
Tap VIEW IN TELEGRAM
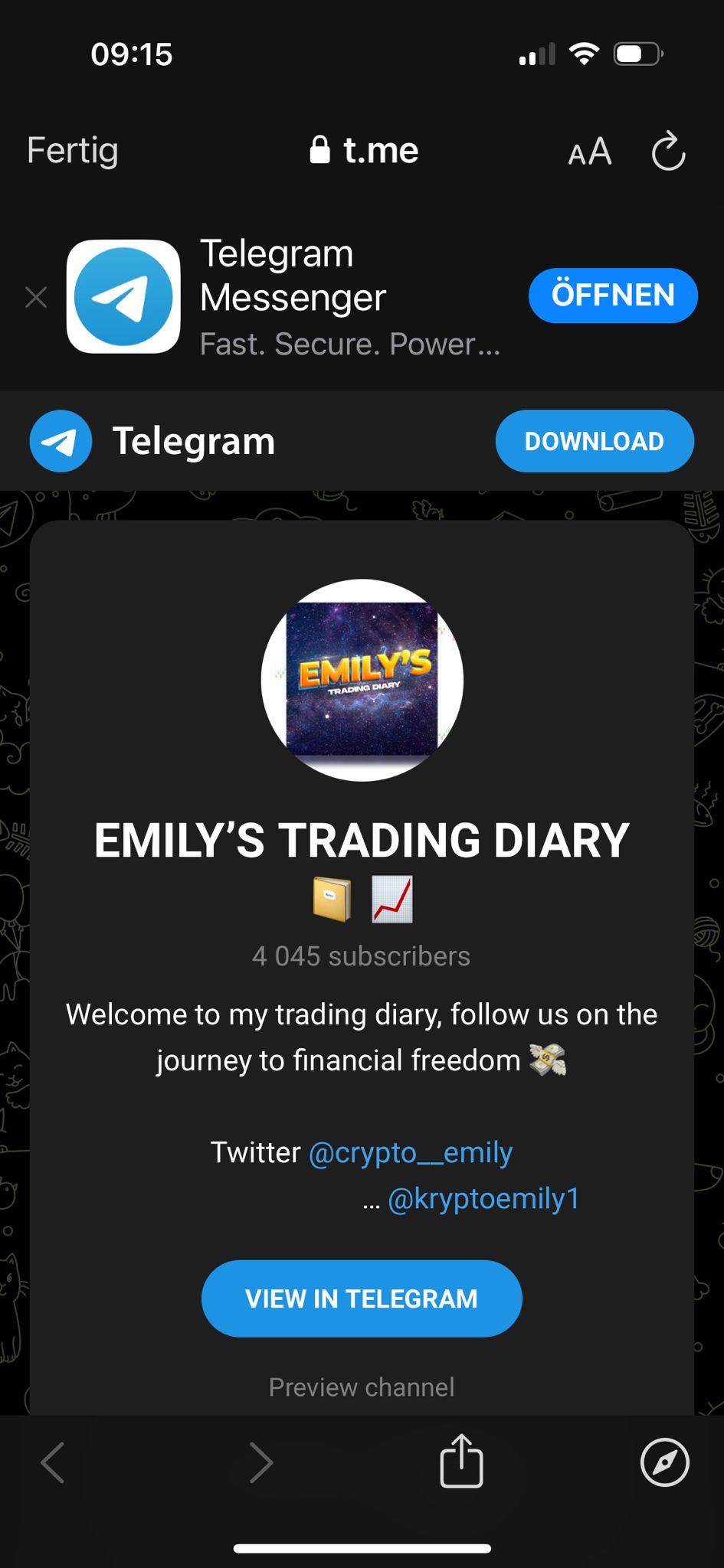[x=362, y=1298]
